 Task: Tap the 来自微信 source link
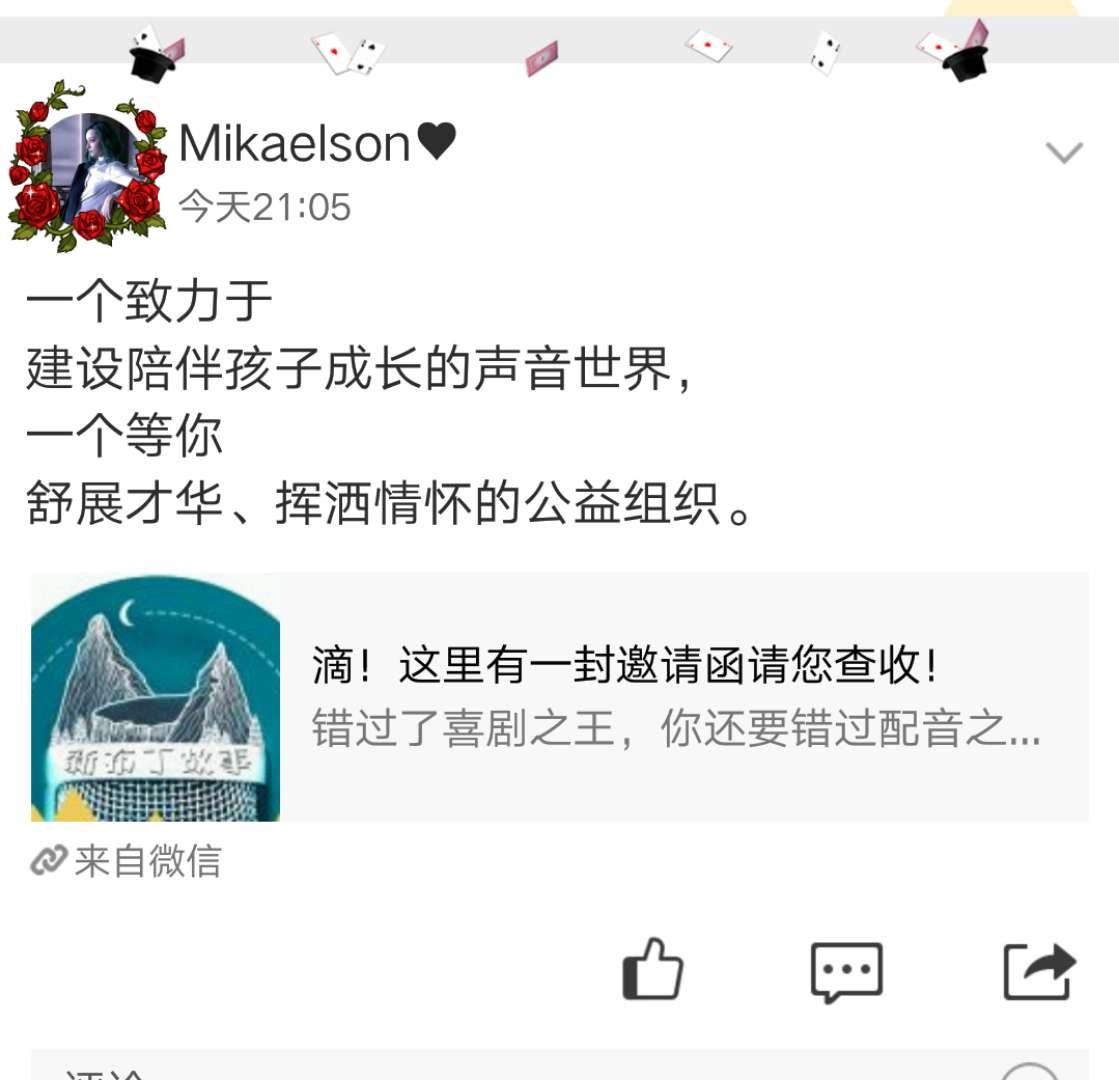coord(127,861)
